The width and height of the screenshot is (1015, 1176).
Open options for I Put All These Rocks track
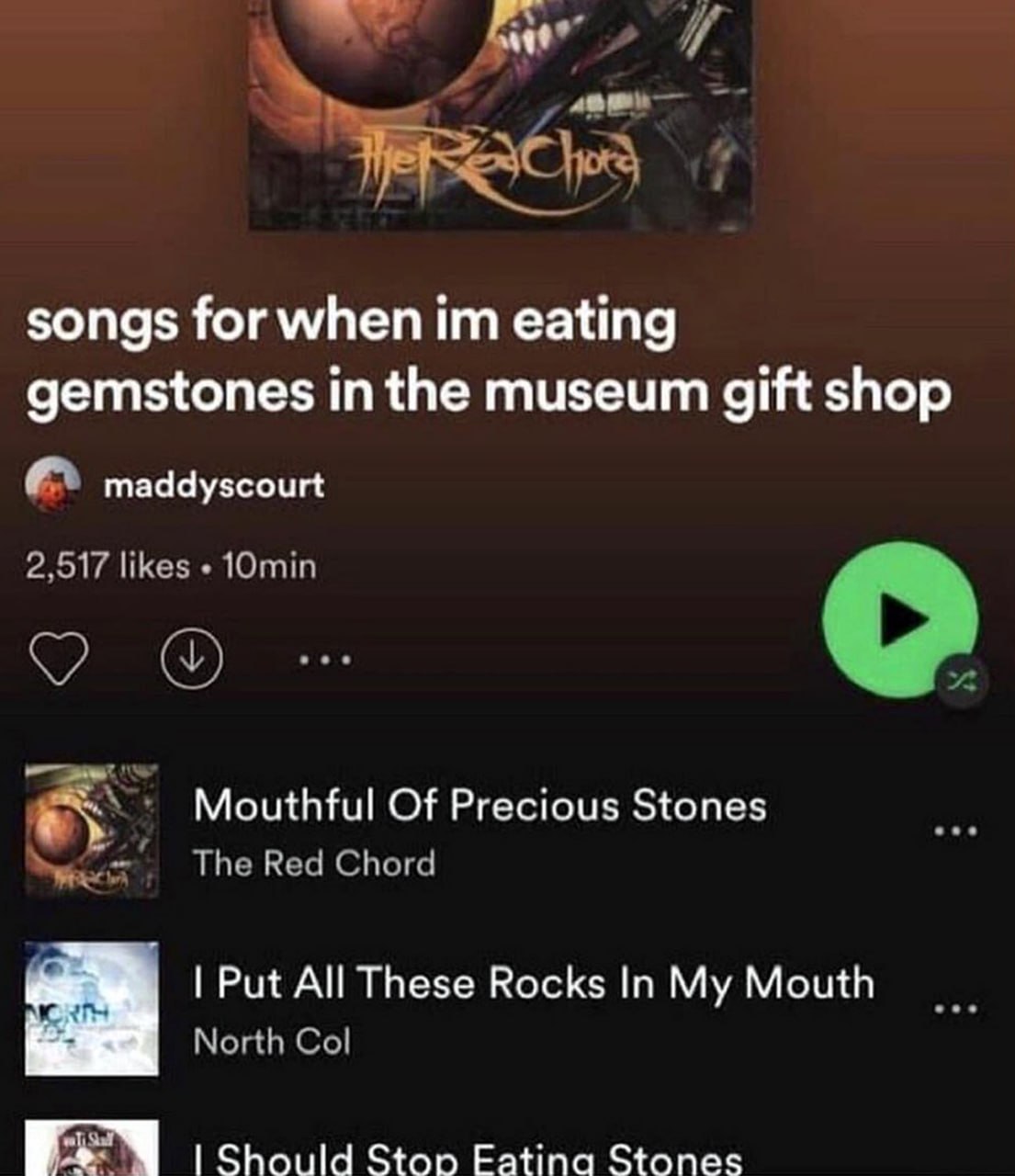pos(956,1009)
